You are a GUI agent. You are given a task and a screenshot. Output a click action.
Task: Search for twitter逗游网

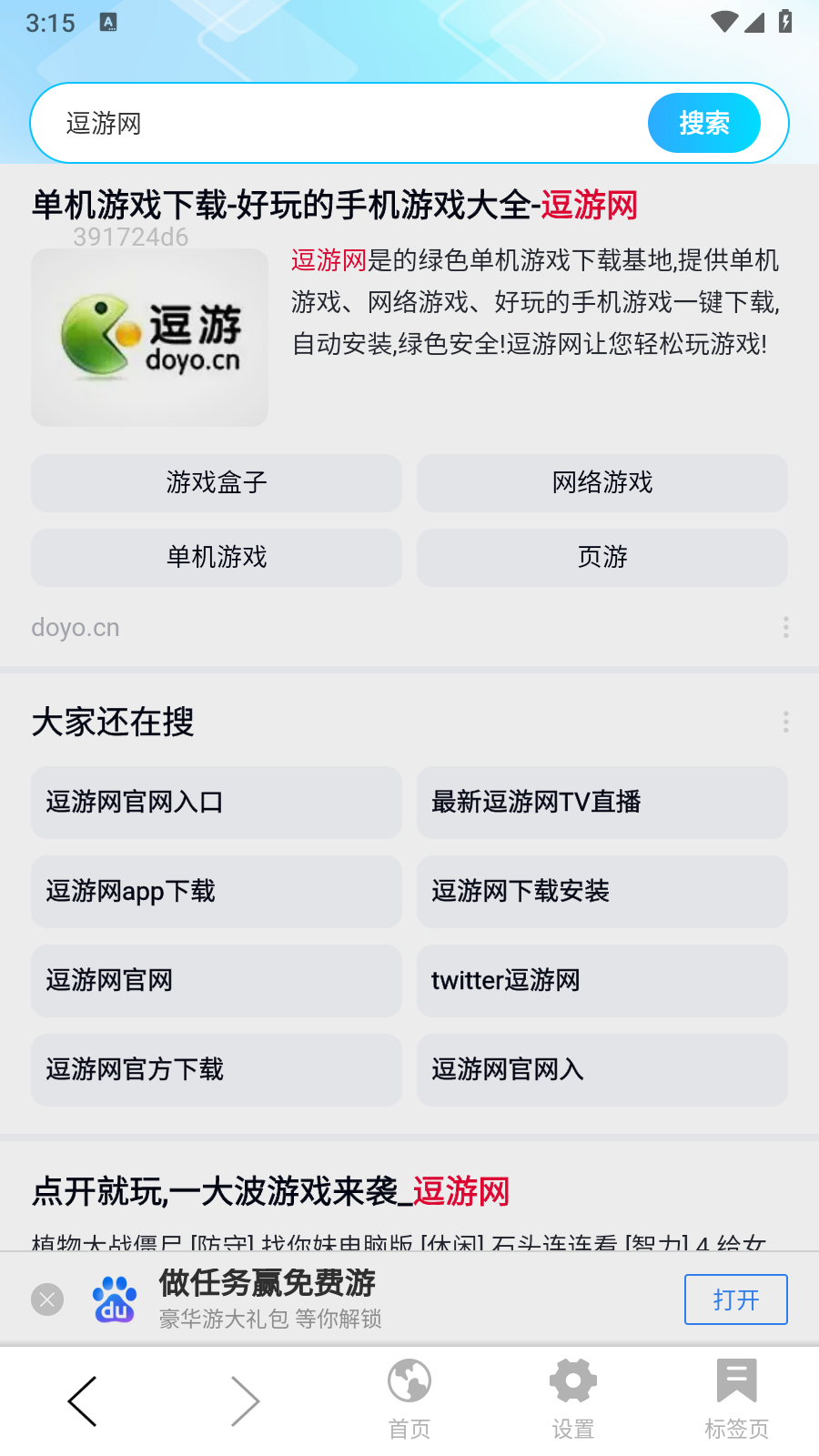click(x=602, y=980)
